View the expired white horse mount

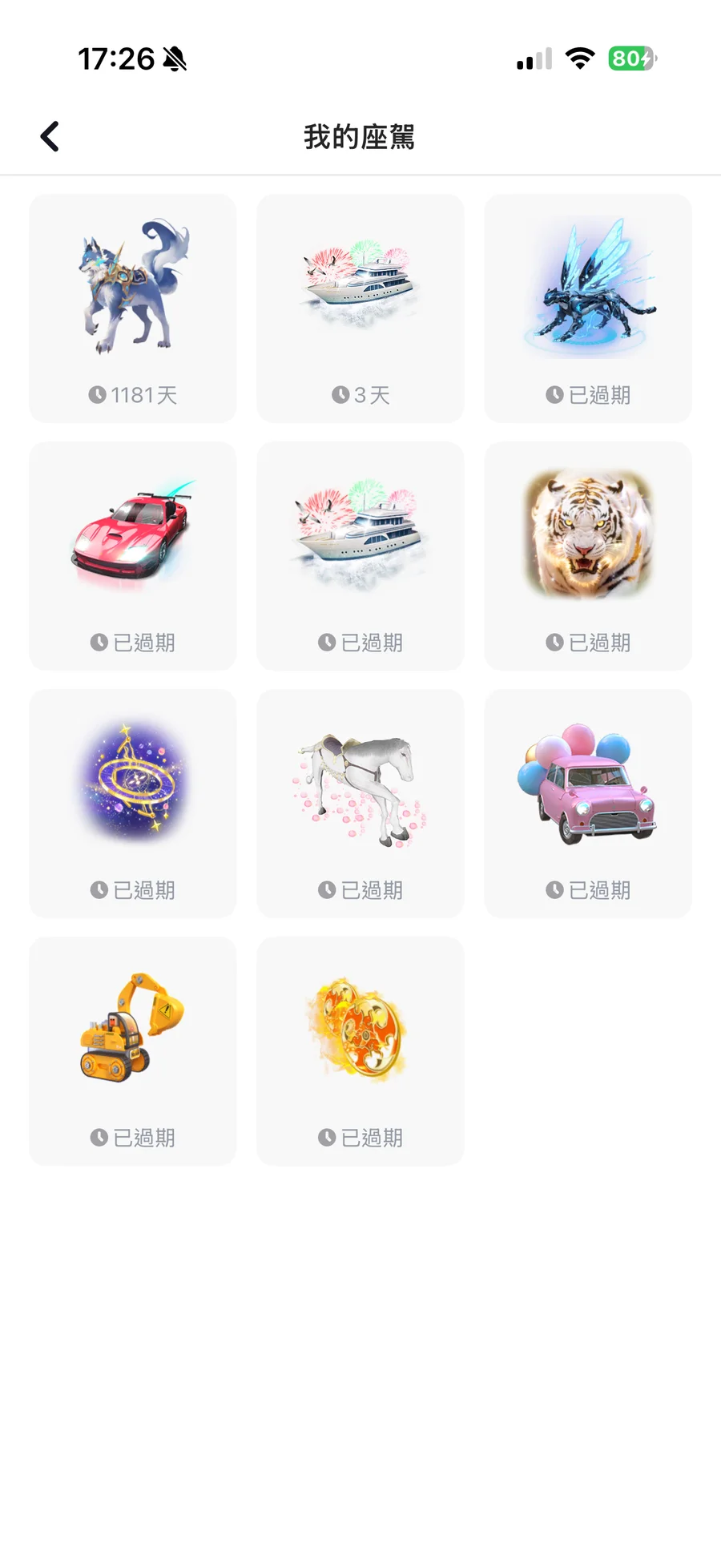point(360,803)
